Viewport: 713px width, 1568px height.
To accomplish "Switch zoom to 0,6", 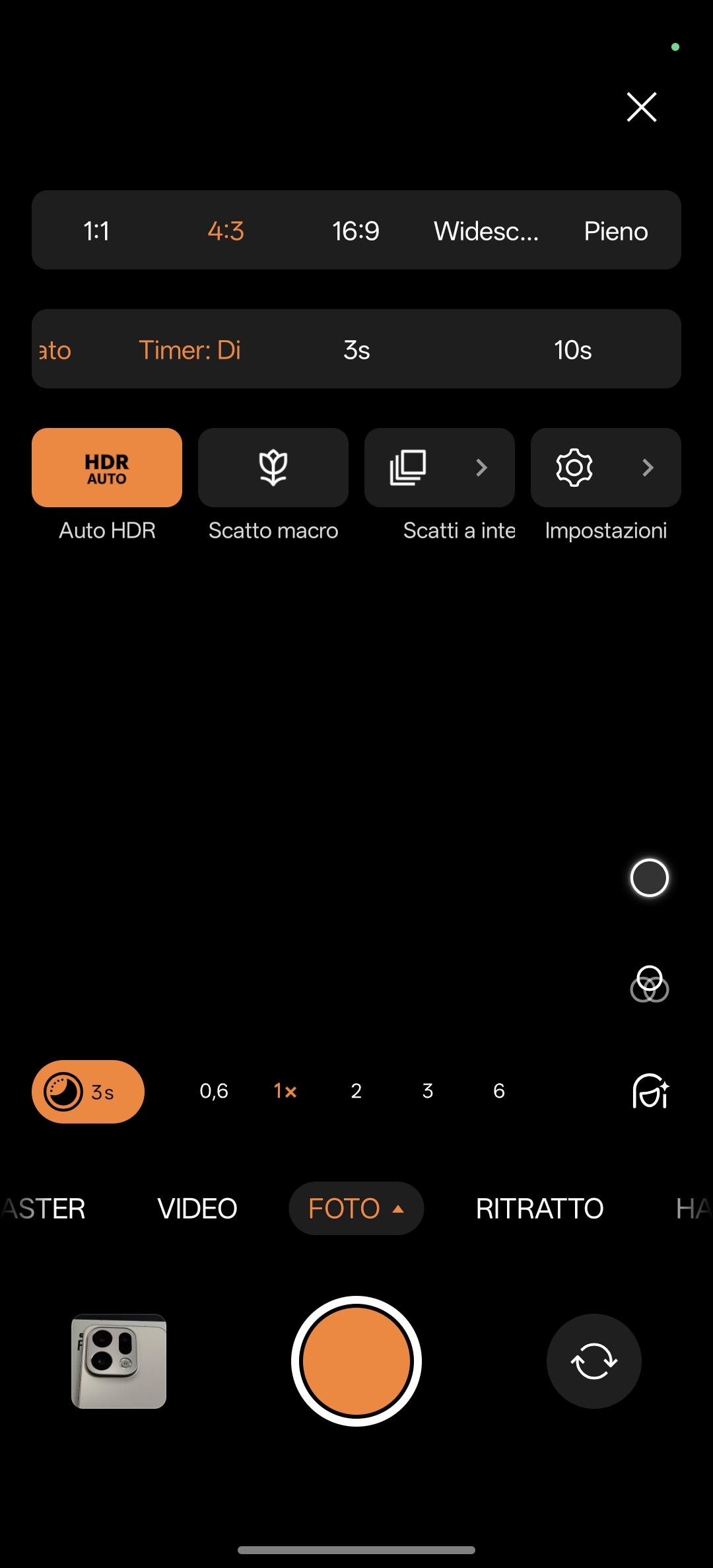I will click(x=214, y=1091).
